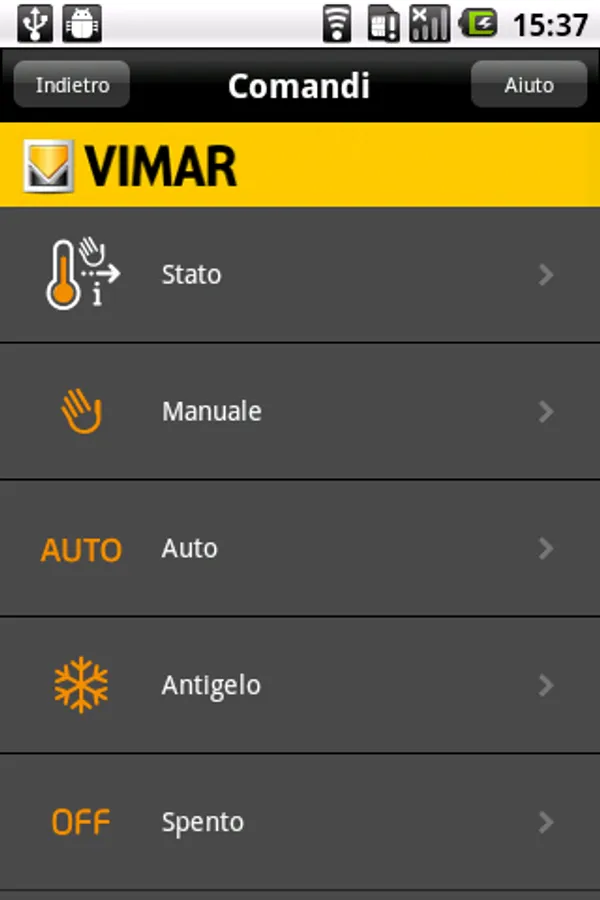Go back with the Indietro button
Screen dimensions: 600x900
[x=72, y=85]
